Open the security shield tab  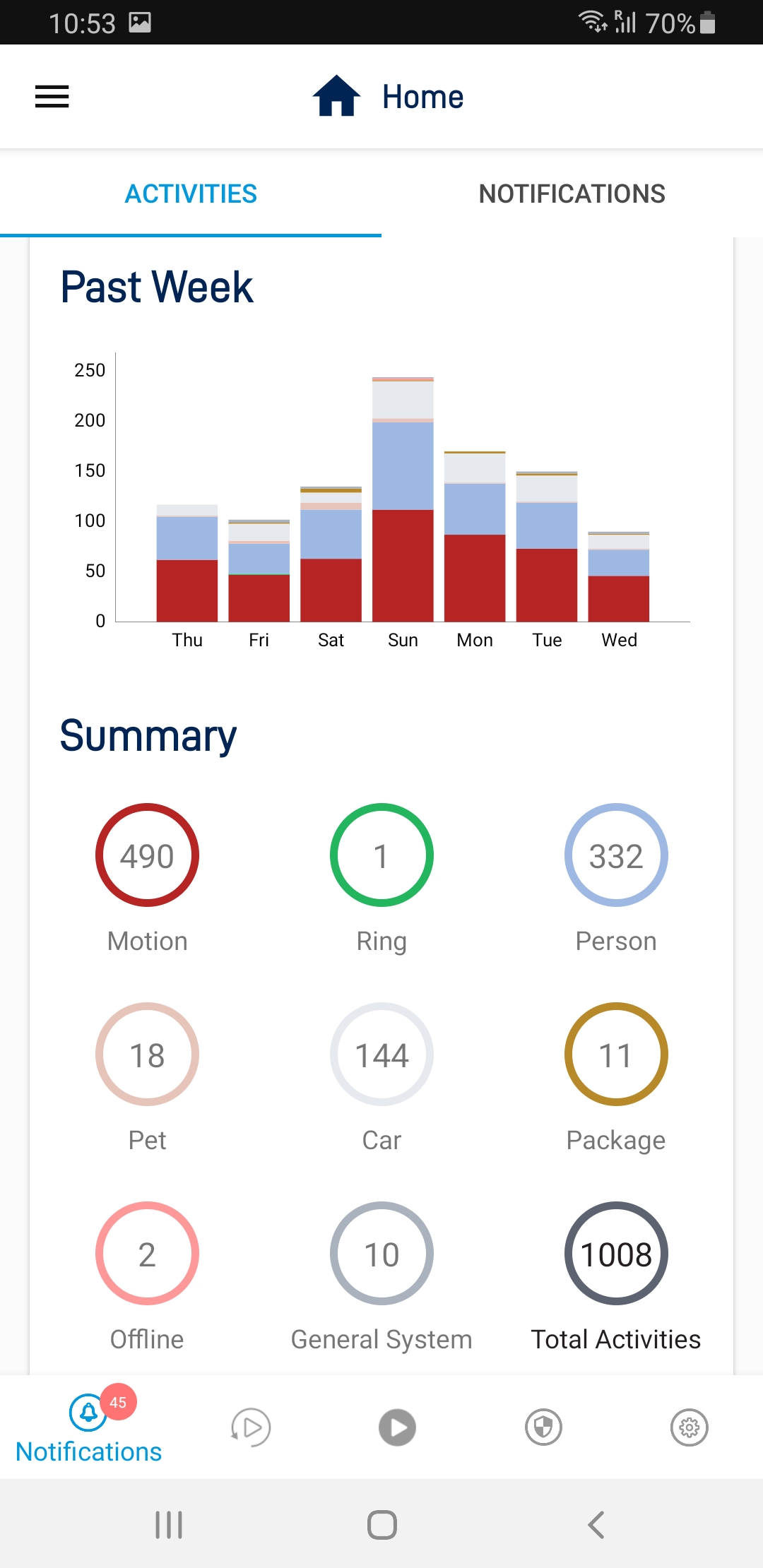[543, 1427]
